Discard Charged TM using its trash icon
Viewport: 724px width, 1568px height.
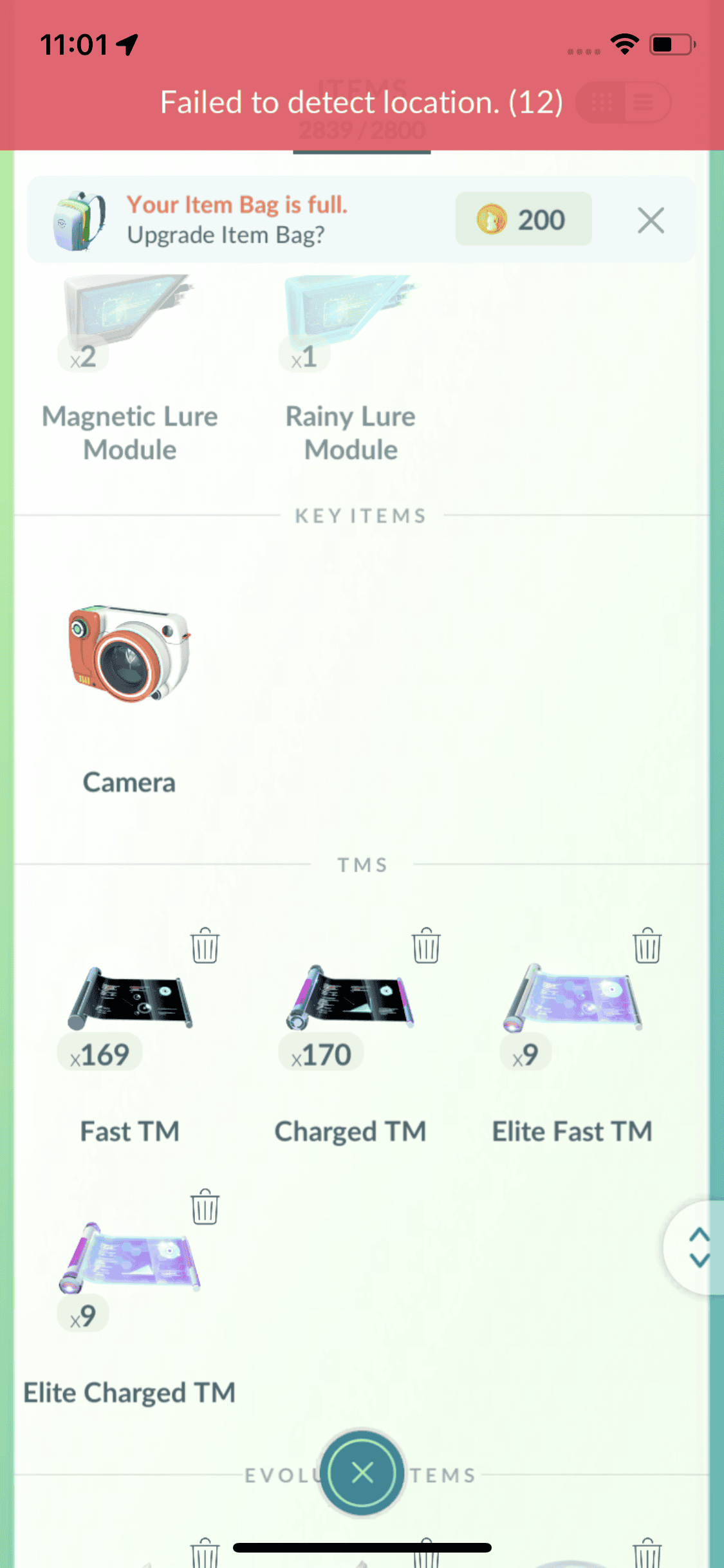point(426,946)
